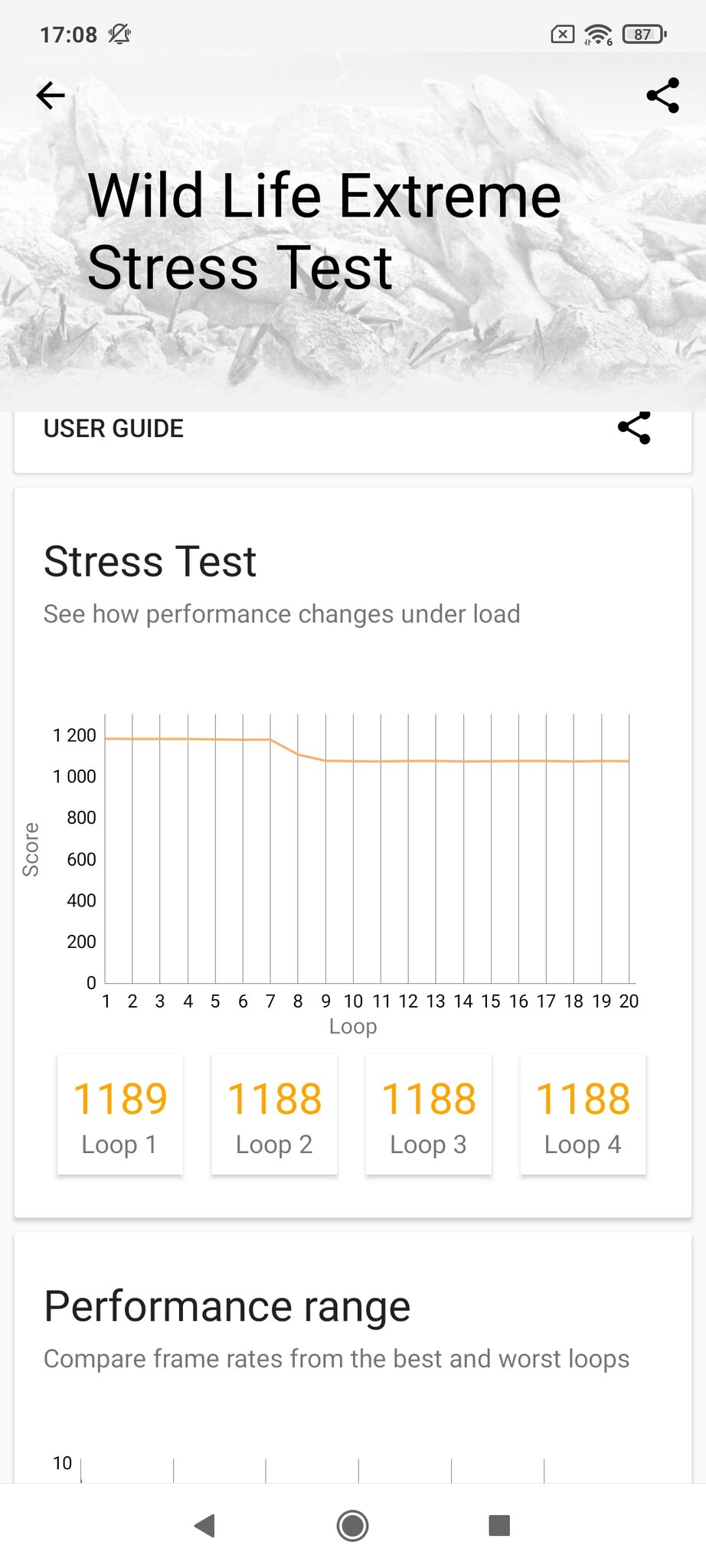The width and height of the screenshot is (706, 1568).
Task: Open the USER GUIDE
Action: [x=113, y=429]
